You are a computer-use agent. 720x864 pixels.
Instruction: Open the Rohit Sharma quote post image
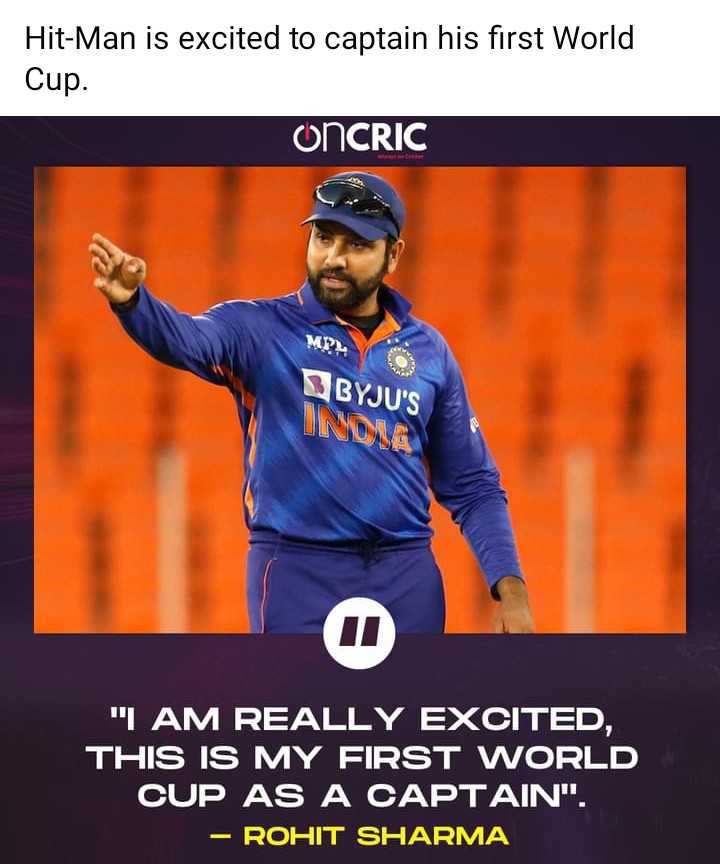tap(360, 490)
